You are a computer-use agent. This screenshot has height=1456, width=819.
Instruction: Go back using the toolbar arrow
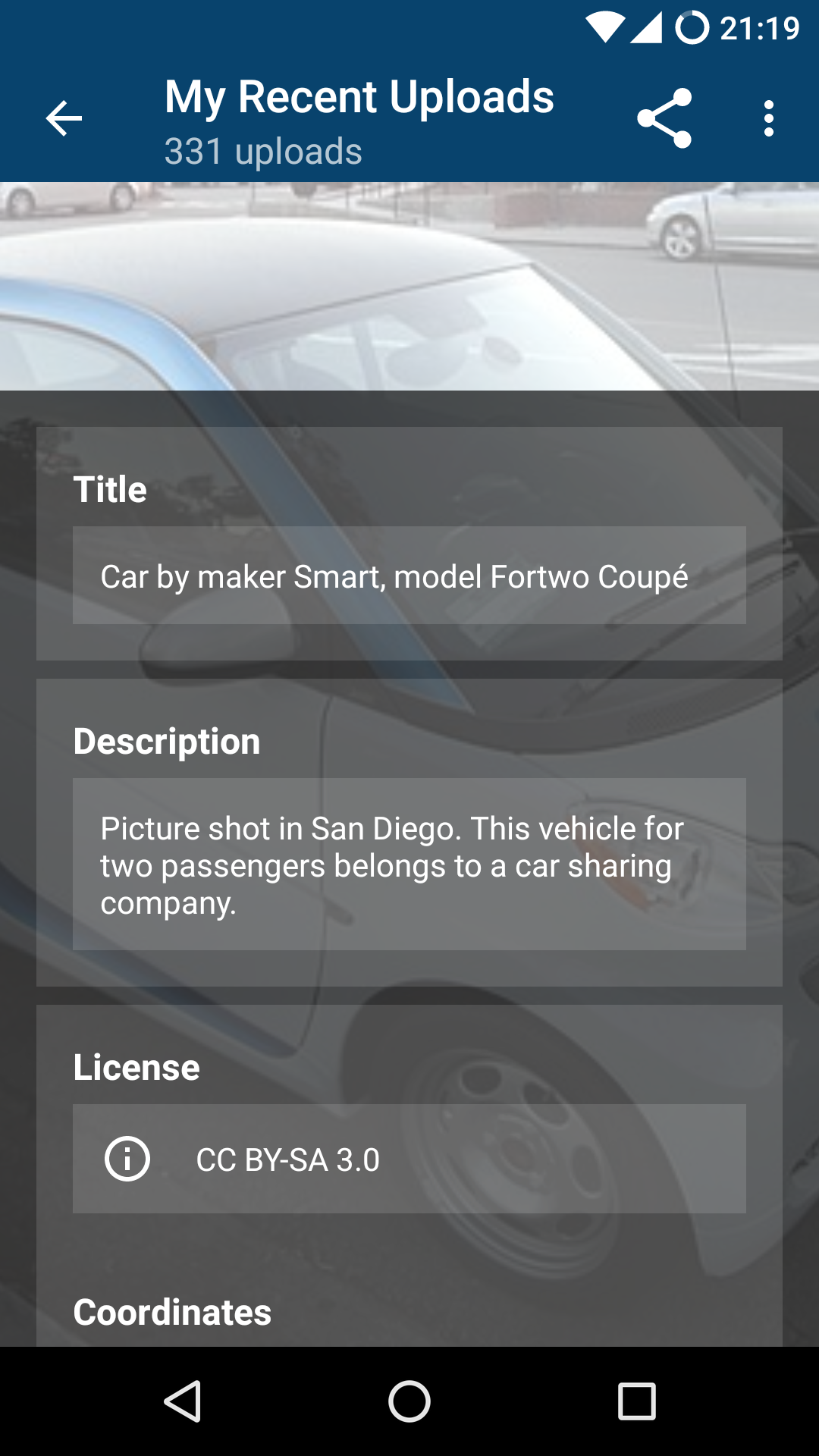point(64,118)
